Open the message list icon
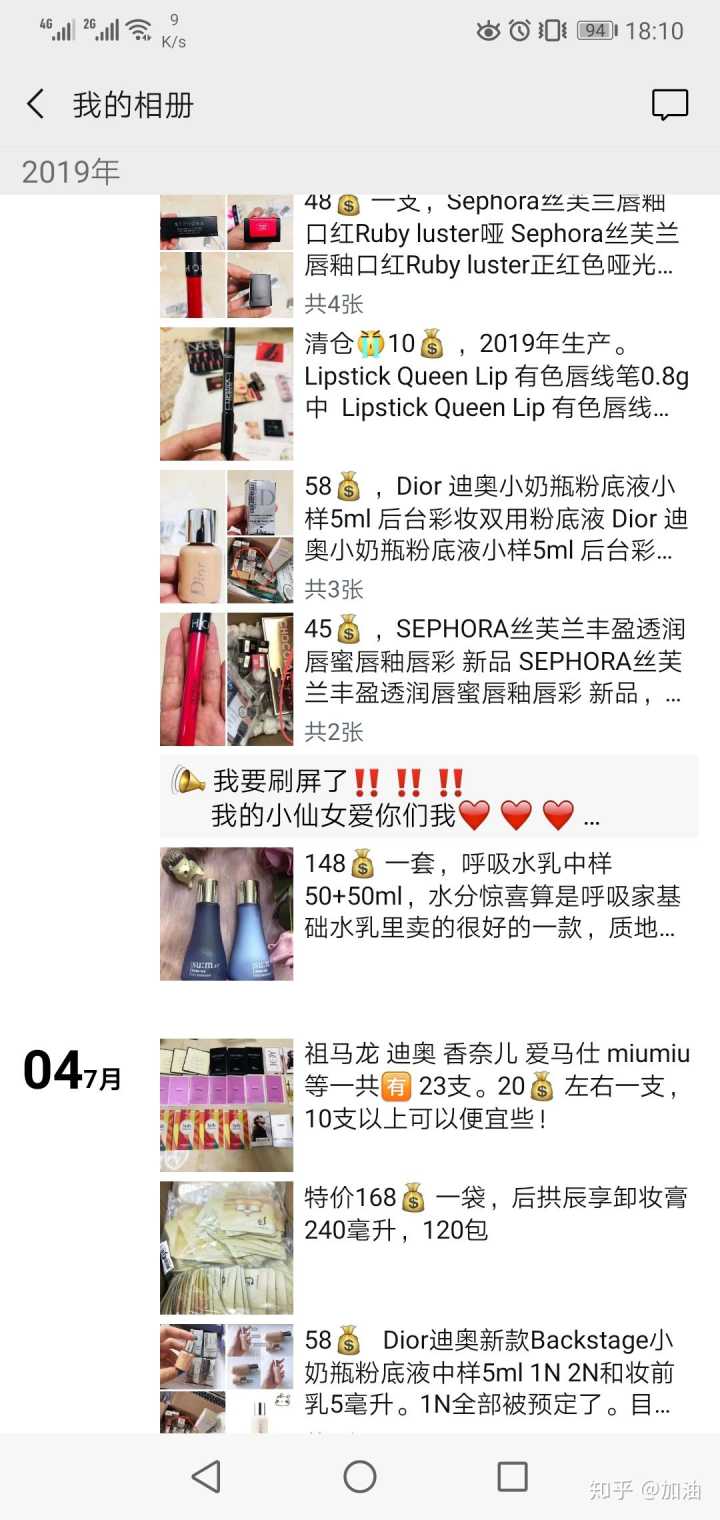The height and width of the screenshot is (1520, 720). 669,105
